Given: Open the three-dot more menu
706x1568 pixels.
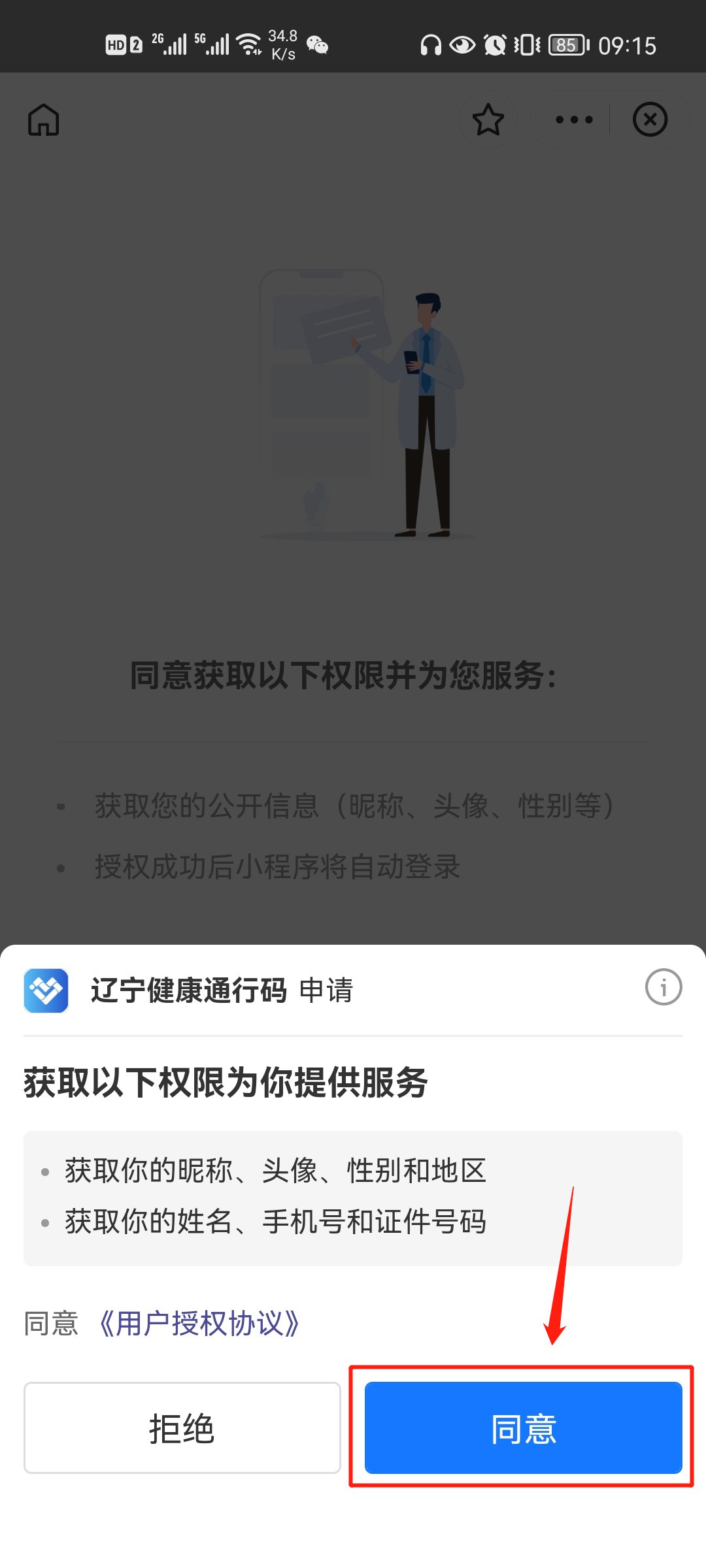Looking at the screenshot, I should coord(574,120).
